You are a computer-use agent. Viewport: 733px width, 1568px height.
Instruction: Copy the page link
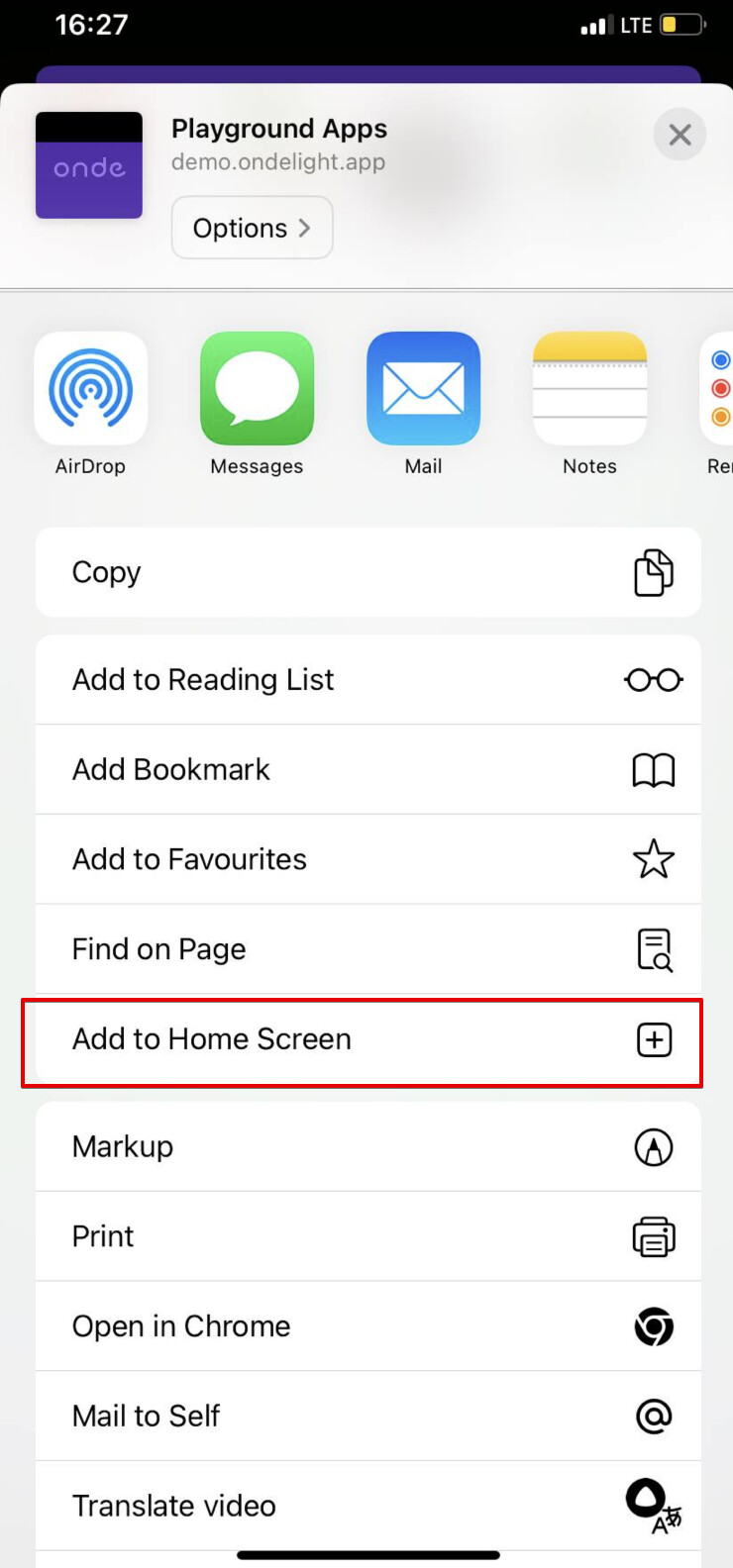click(368, 572)
